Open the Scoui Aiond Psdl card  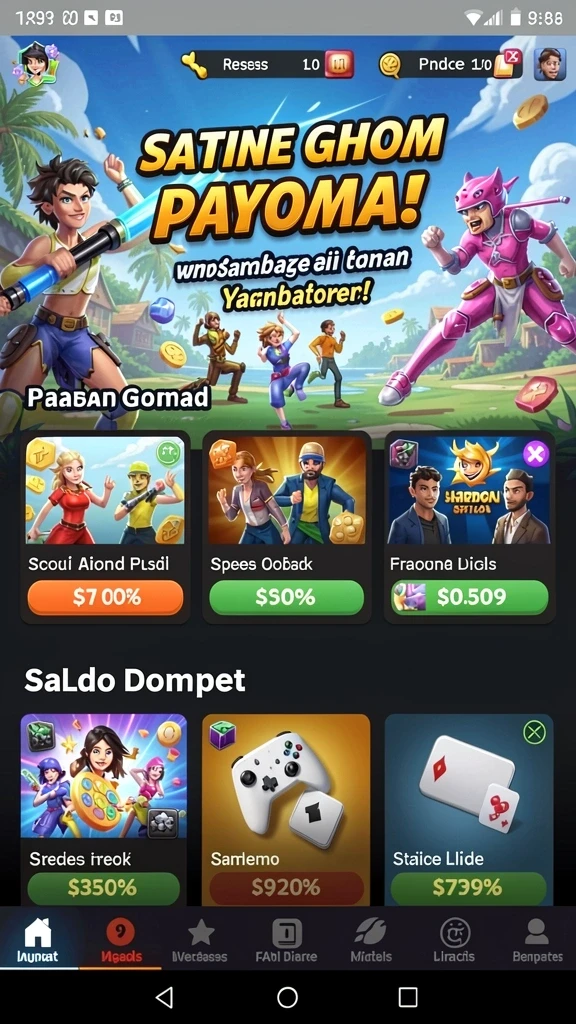tap(105, 526)
